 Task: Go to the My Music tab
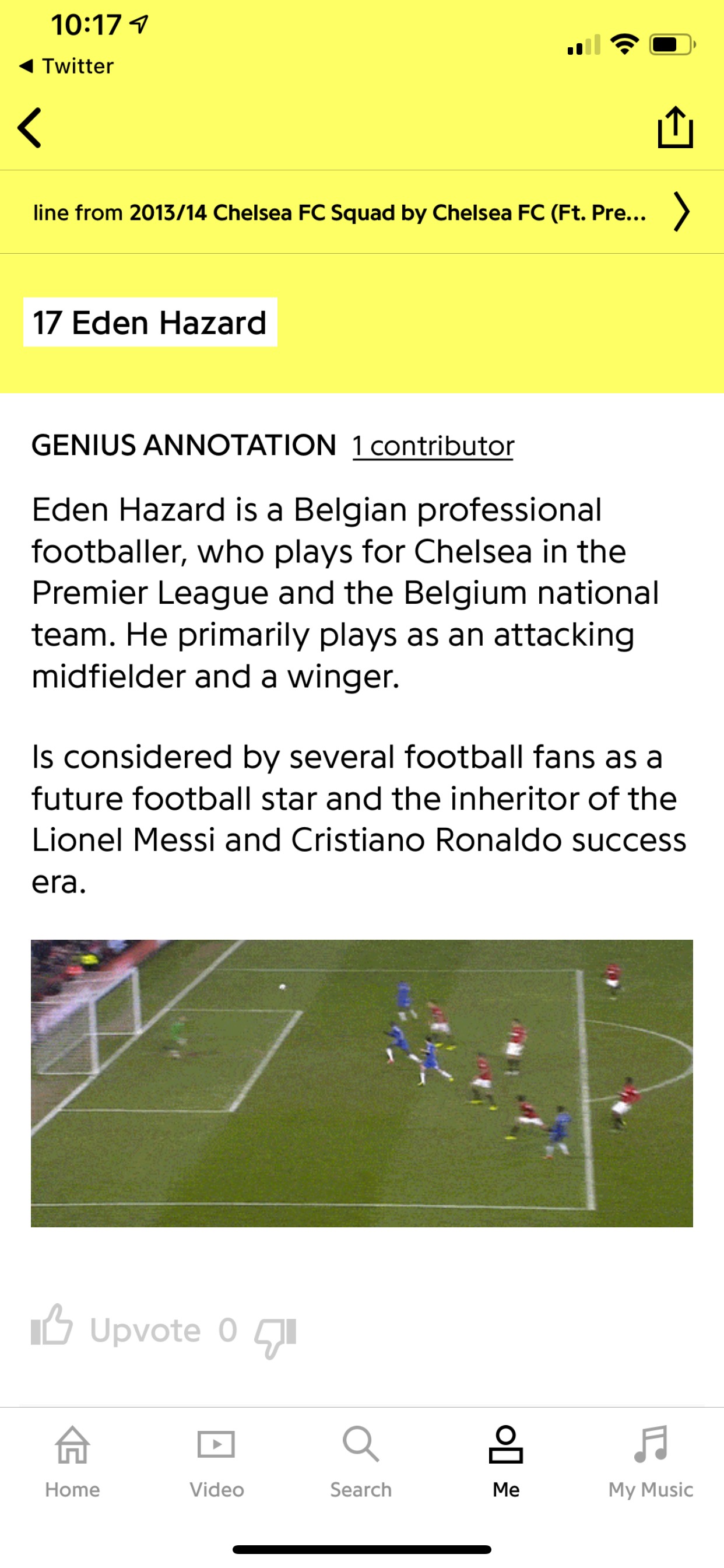tap(651, 1461)
